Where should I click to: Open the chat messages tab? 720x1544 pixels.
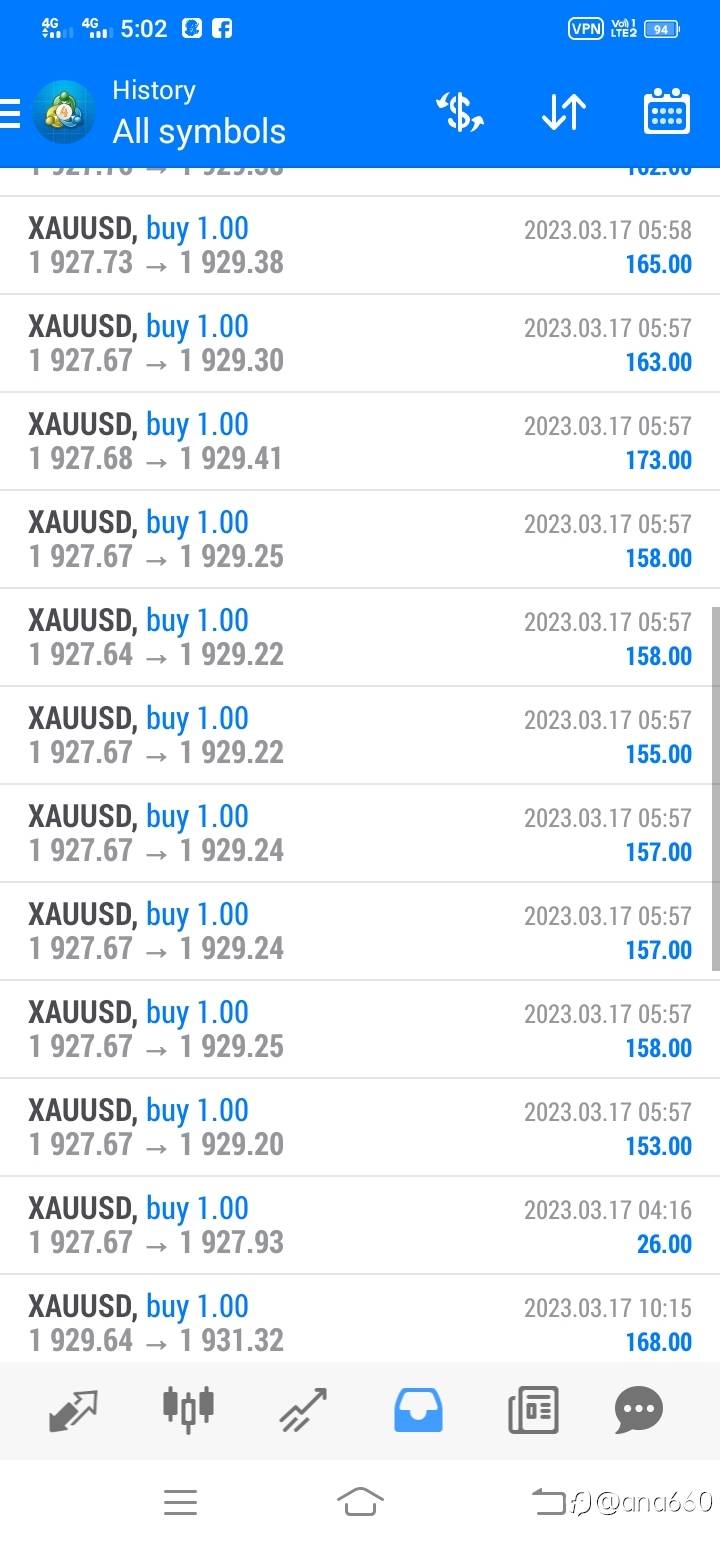[639, 1410]
